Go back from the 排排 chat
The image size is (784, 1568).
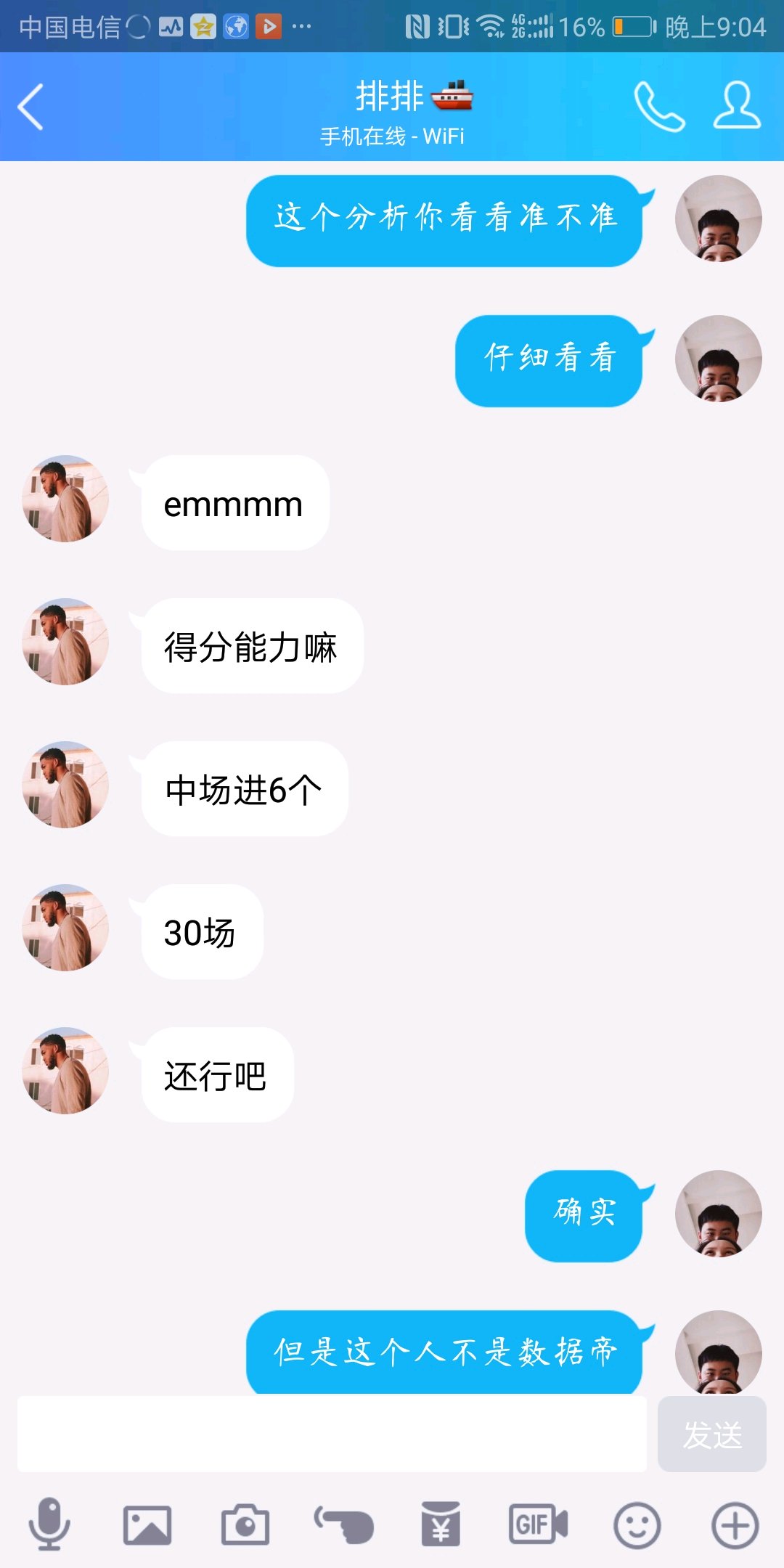point(30,107)
